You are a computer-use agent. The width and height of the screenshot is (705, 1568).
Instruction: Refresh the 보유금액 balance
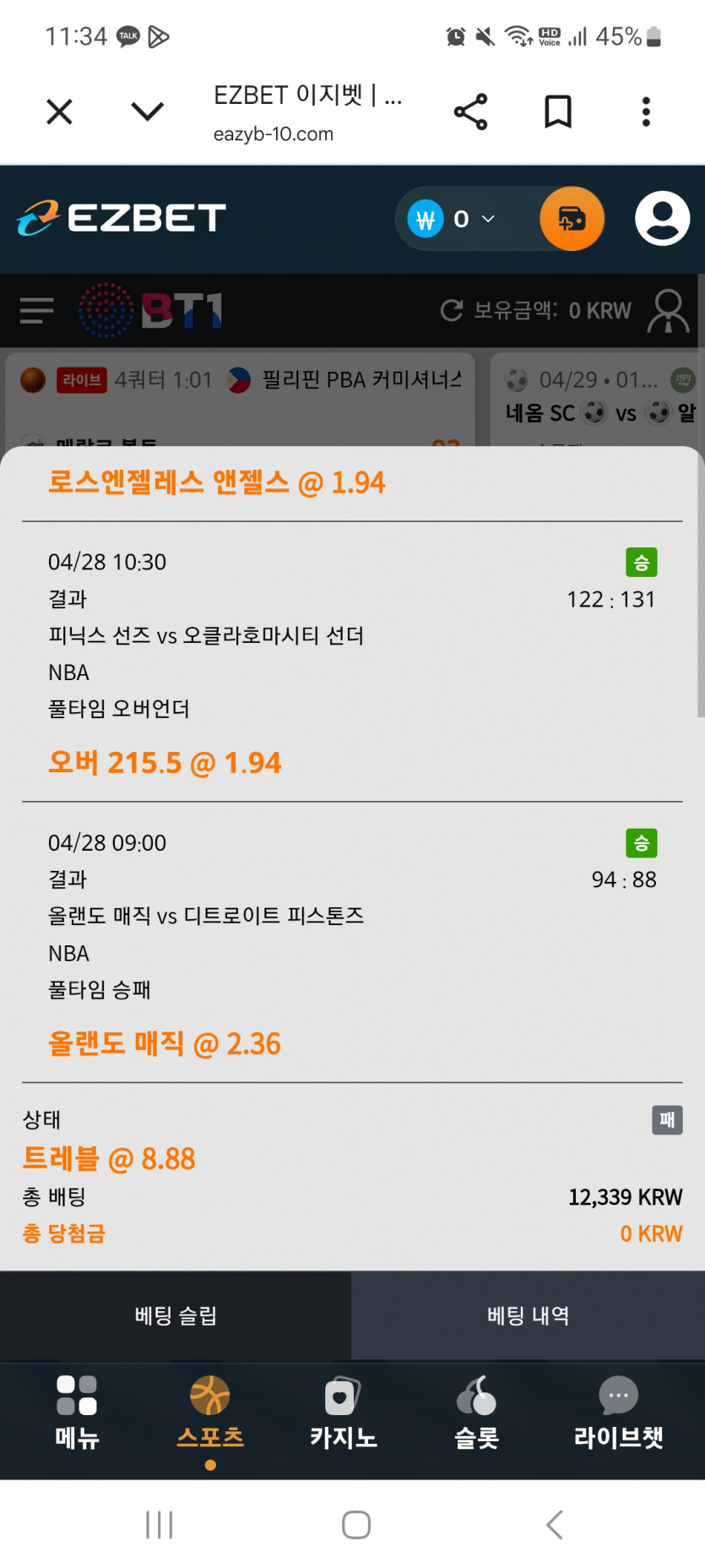tap(452, 311)
